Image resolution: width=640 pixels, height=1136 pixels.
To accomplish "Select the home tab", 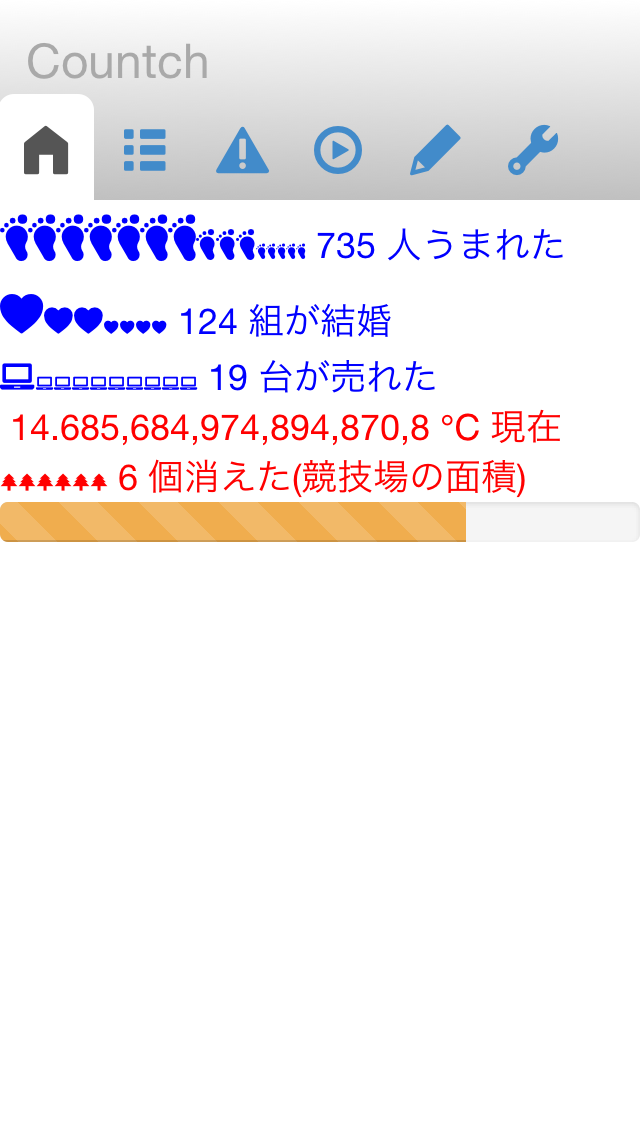I will [47, 151].
